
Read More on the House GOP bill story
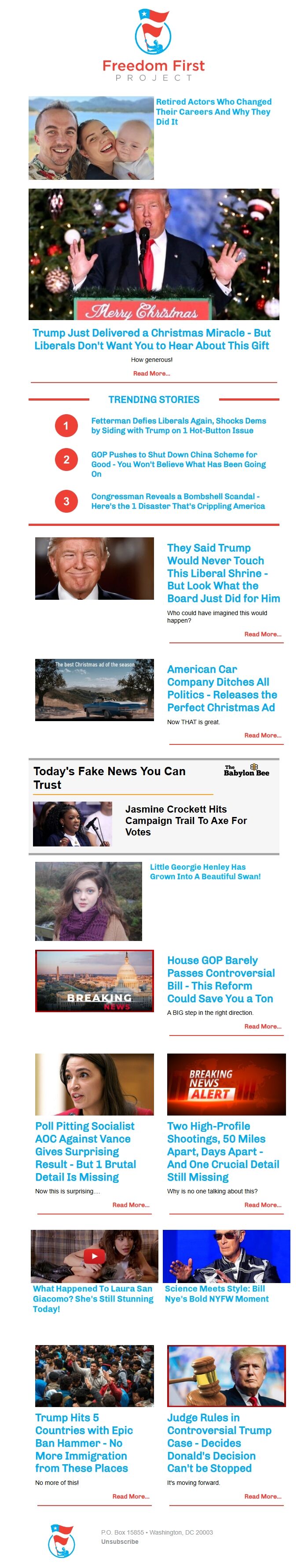pyautogui.click(x=262, y=1026)
